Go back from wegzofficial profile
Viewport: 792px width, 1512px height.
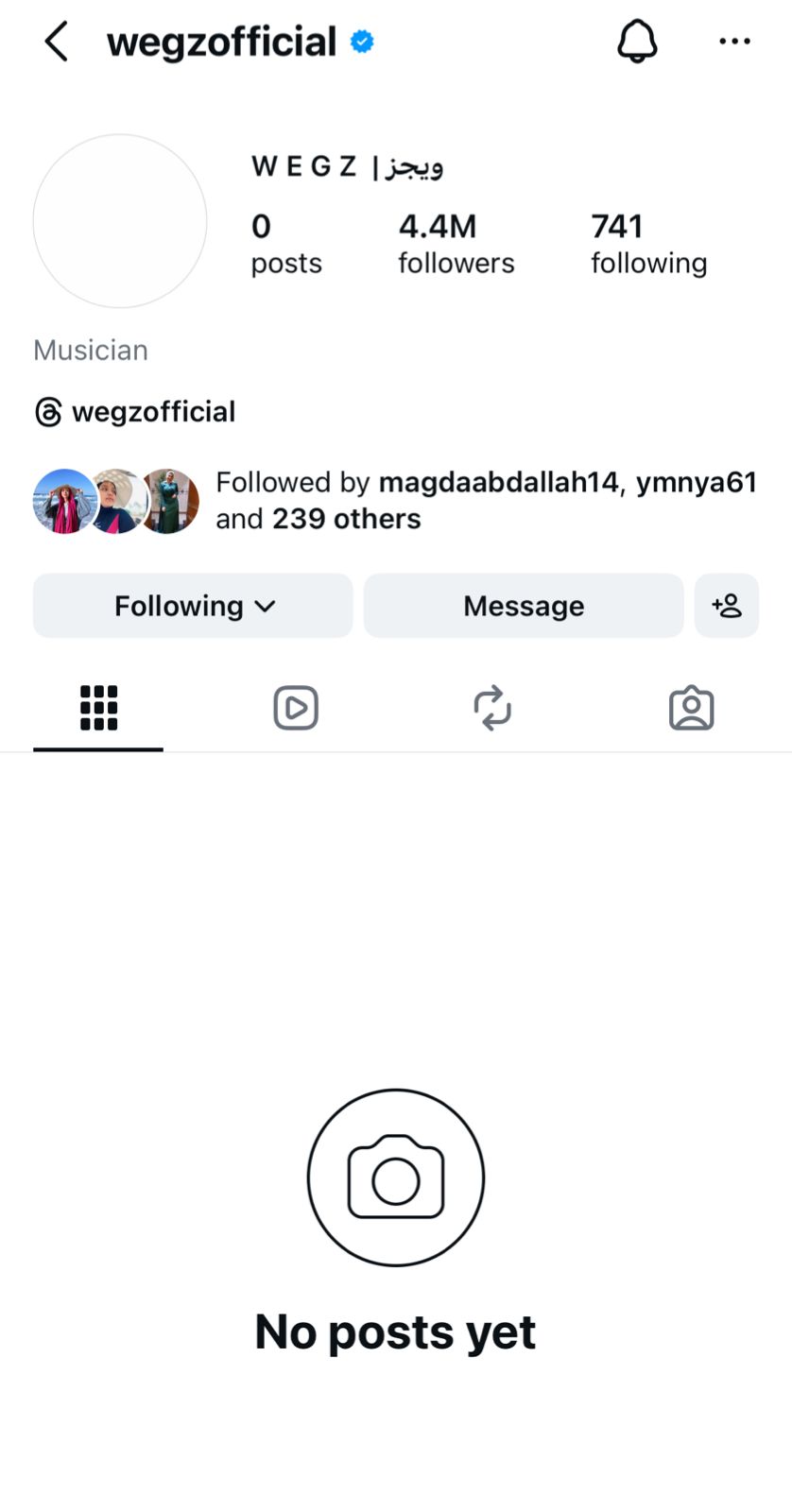point(57,43)
